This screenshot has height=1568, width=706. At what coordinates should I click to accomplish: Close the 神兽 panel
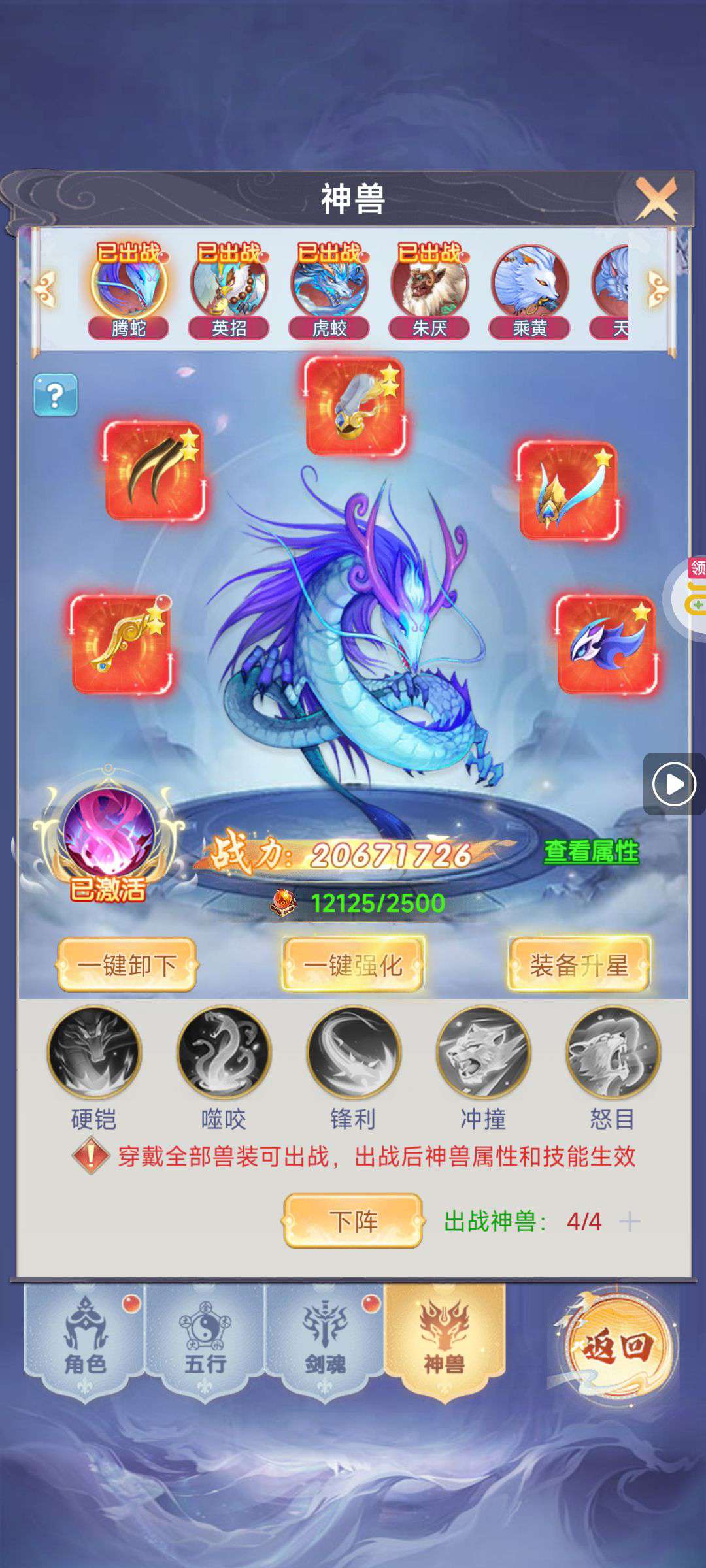[656, 199]
